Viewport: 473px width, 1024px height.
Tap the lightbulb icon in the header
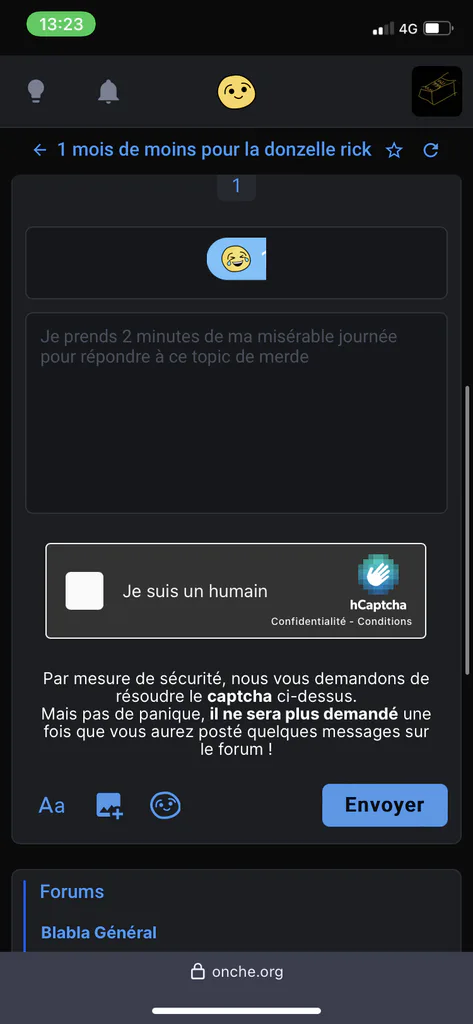[36, 91]
